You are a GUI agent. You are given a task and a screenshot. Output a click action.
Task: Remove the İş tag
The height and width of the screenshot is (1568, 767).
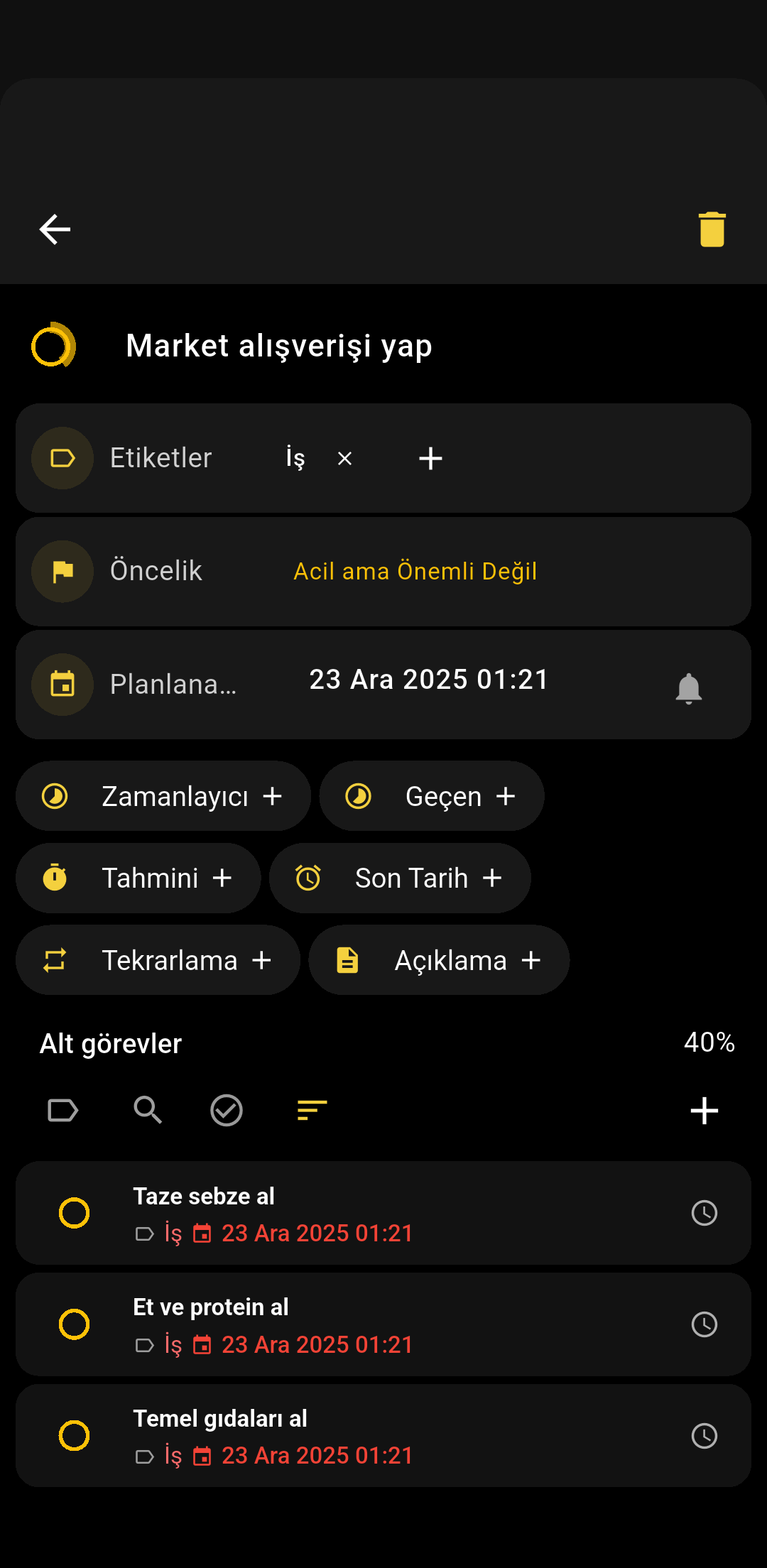coord(344,459)
